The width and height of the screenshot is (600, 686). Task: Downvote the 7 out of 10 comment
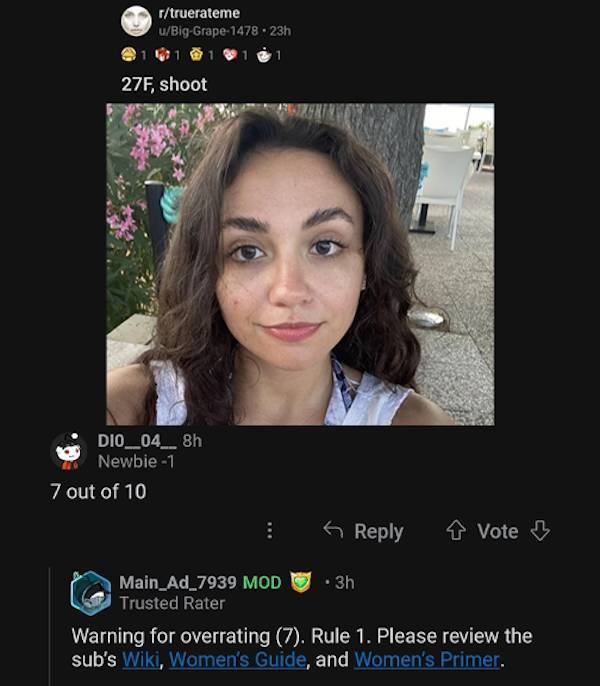[x=540, y=531]
